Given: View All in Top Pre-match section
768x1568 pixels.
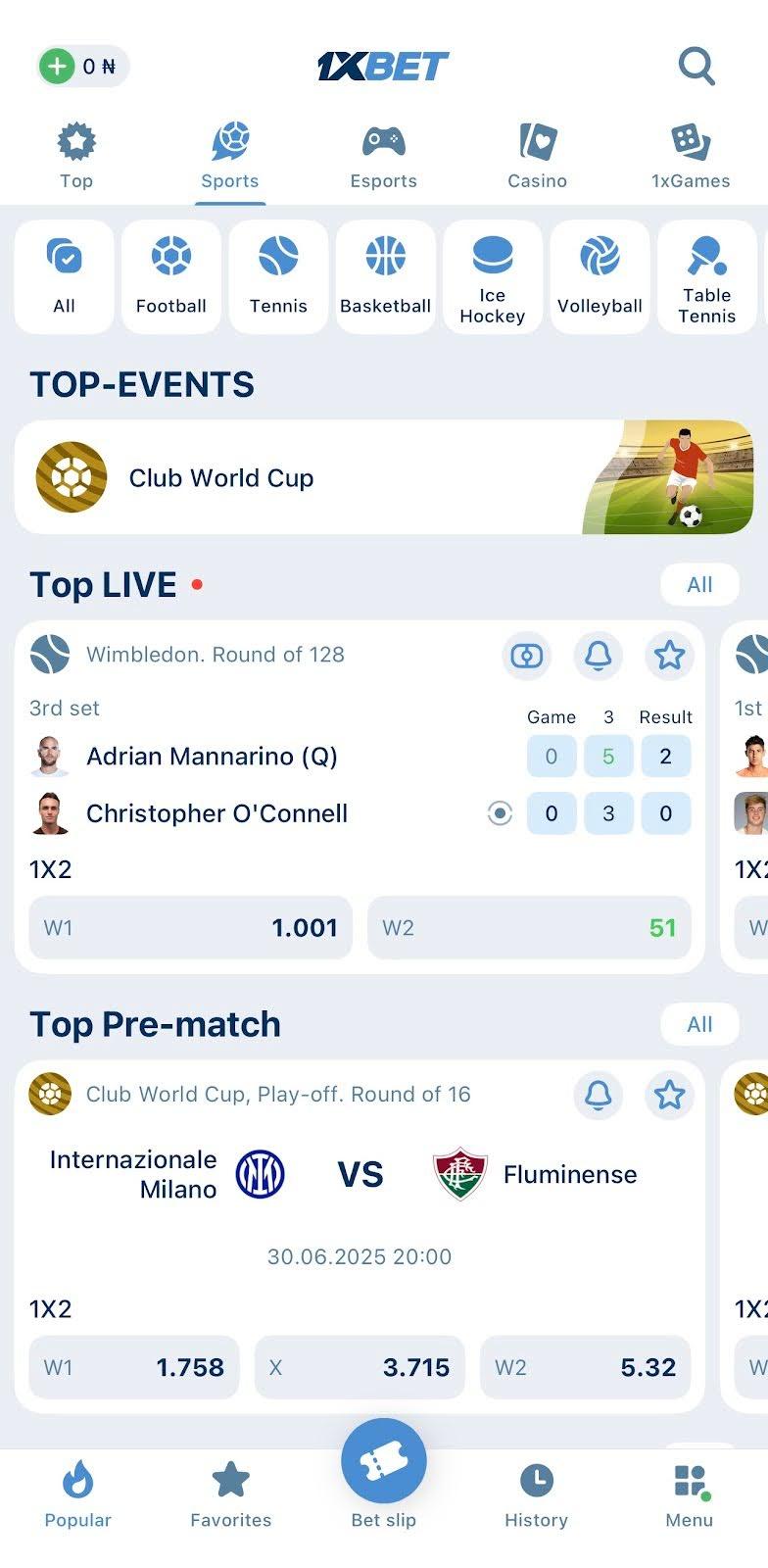Looking at the screenshot, I should pos(699,1024).
